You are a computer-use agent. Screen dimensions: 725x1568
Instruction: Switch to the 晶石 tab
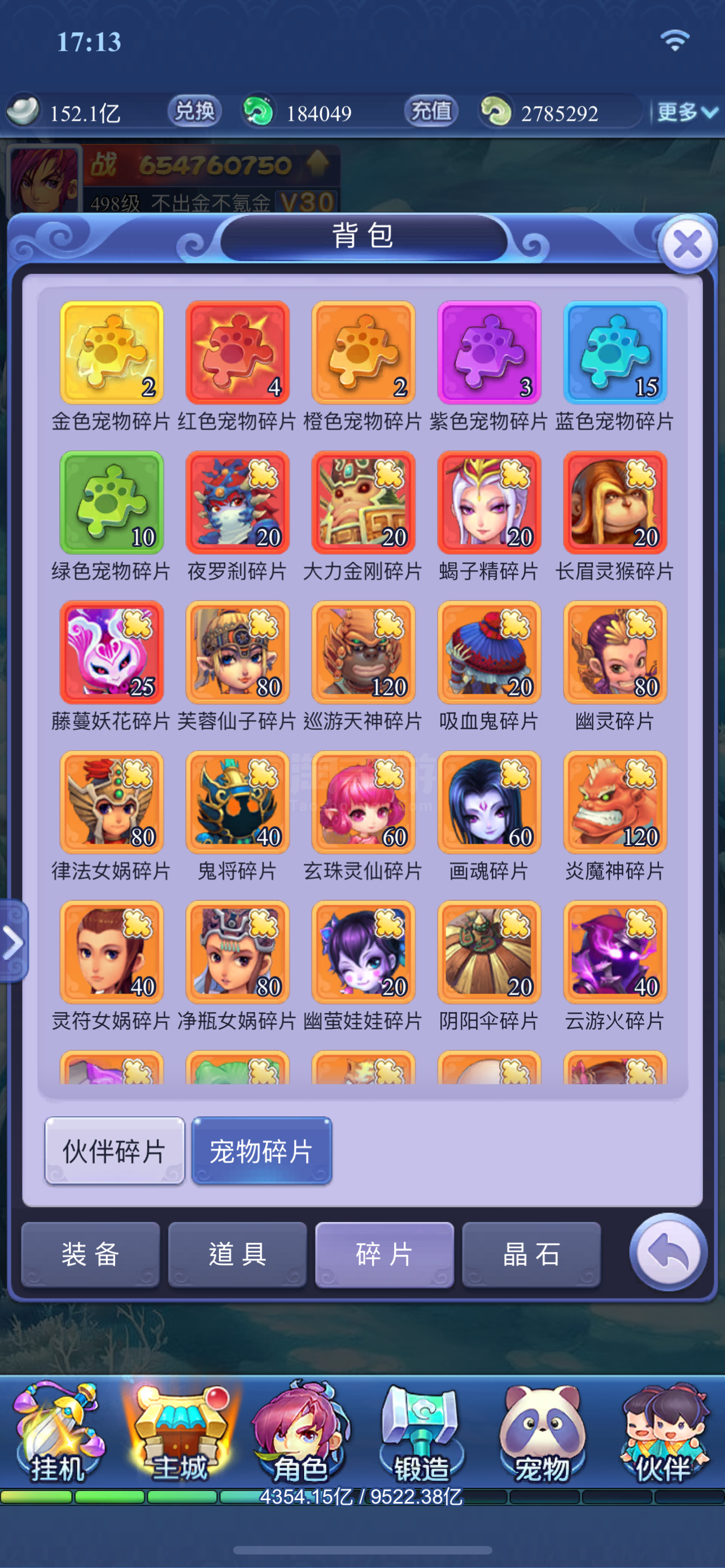tap(531, 1254)
